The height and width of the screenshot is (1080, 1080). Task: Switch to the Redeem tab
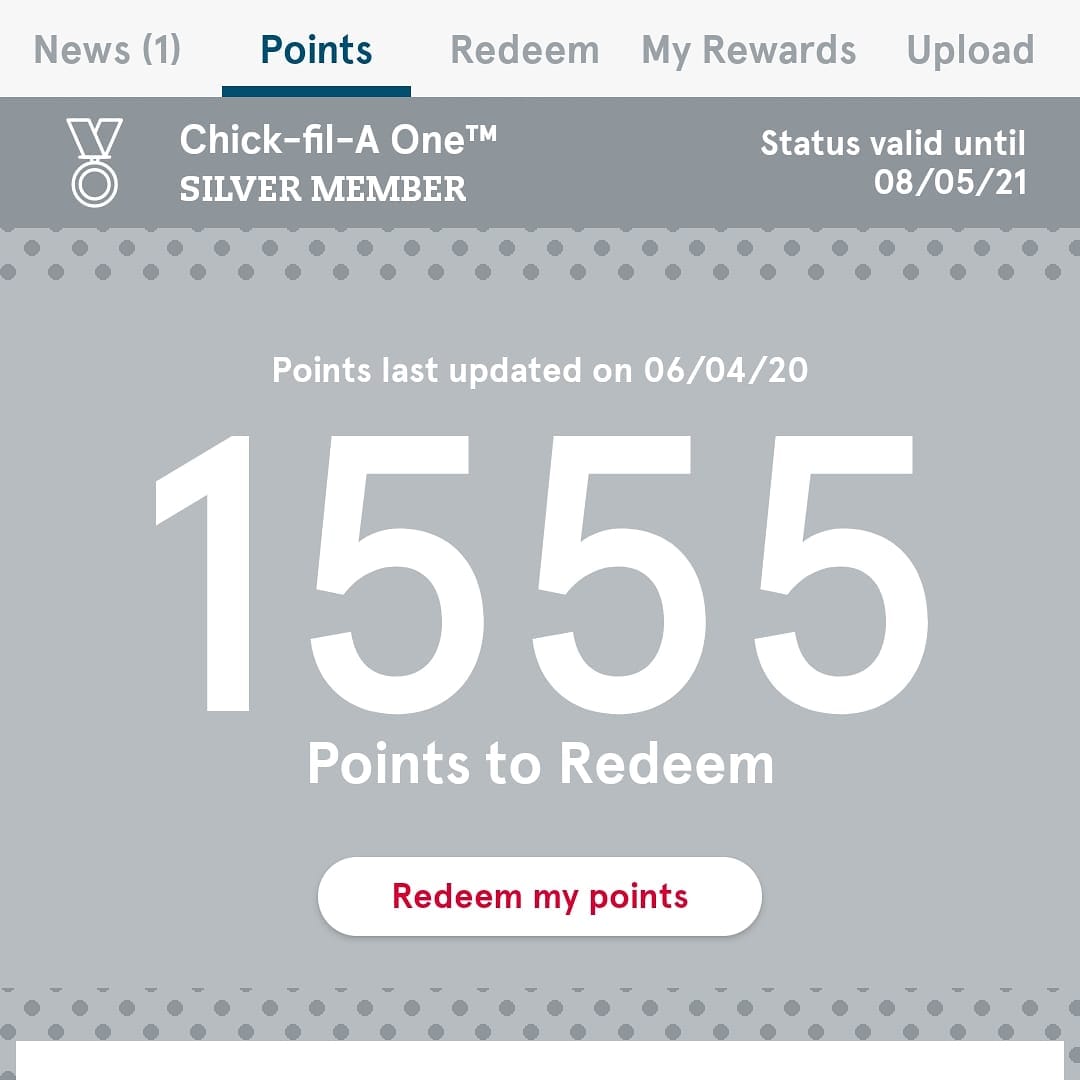click(x=525, y=50)
